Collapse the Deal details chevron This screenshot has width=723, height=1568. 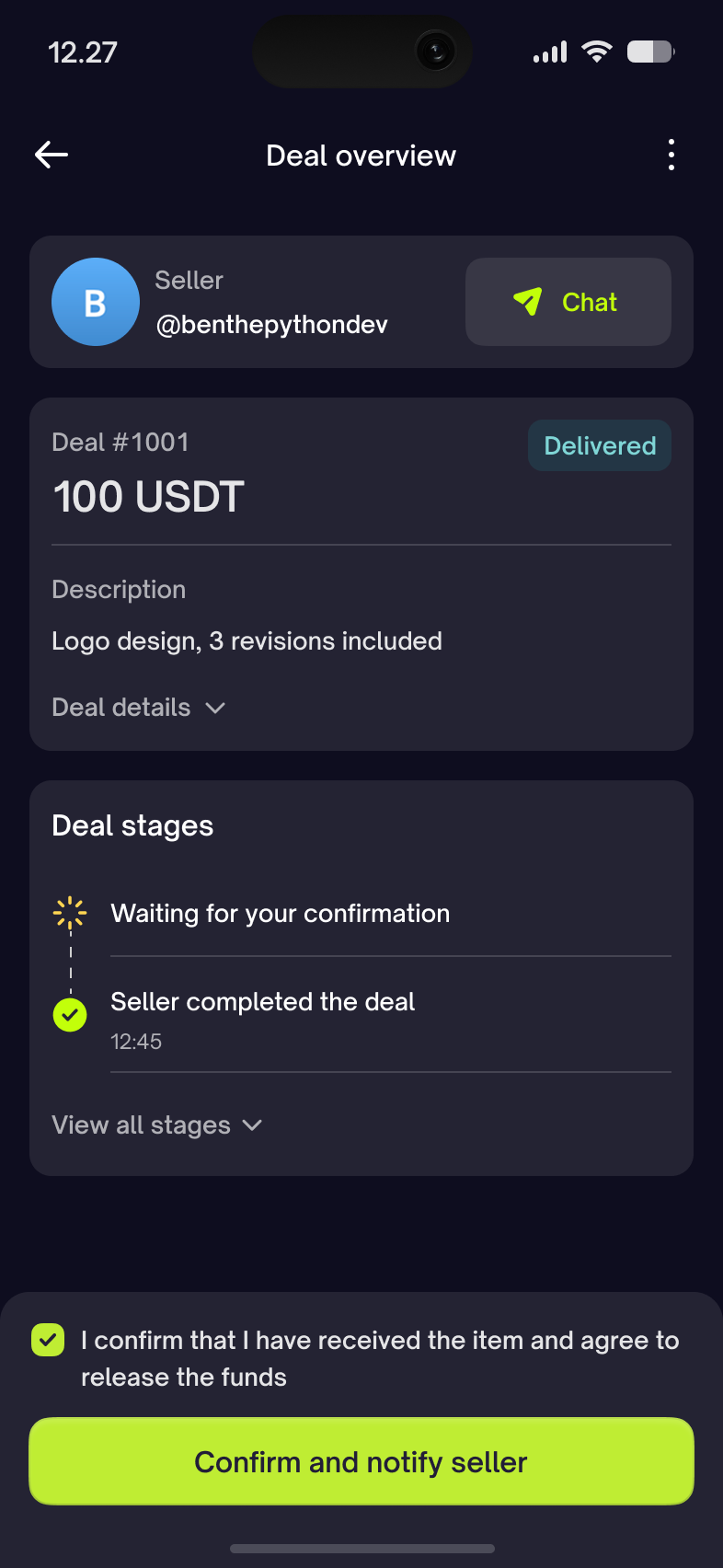215,708
